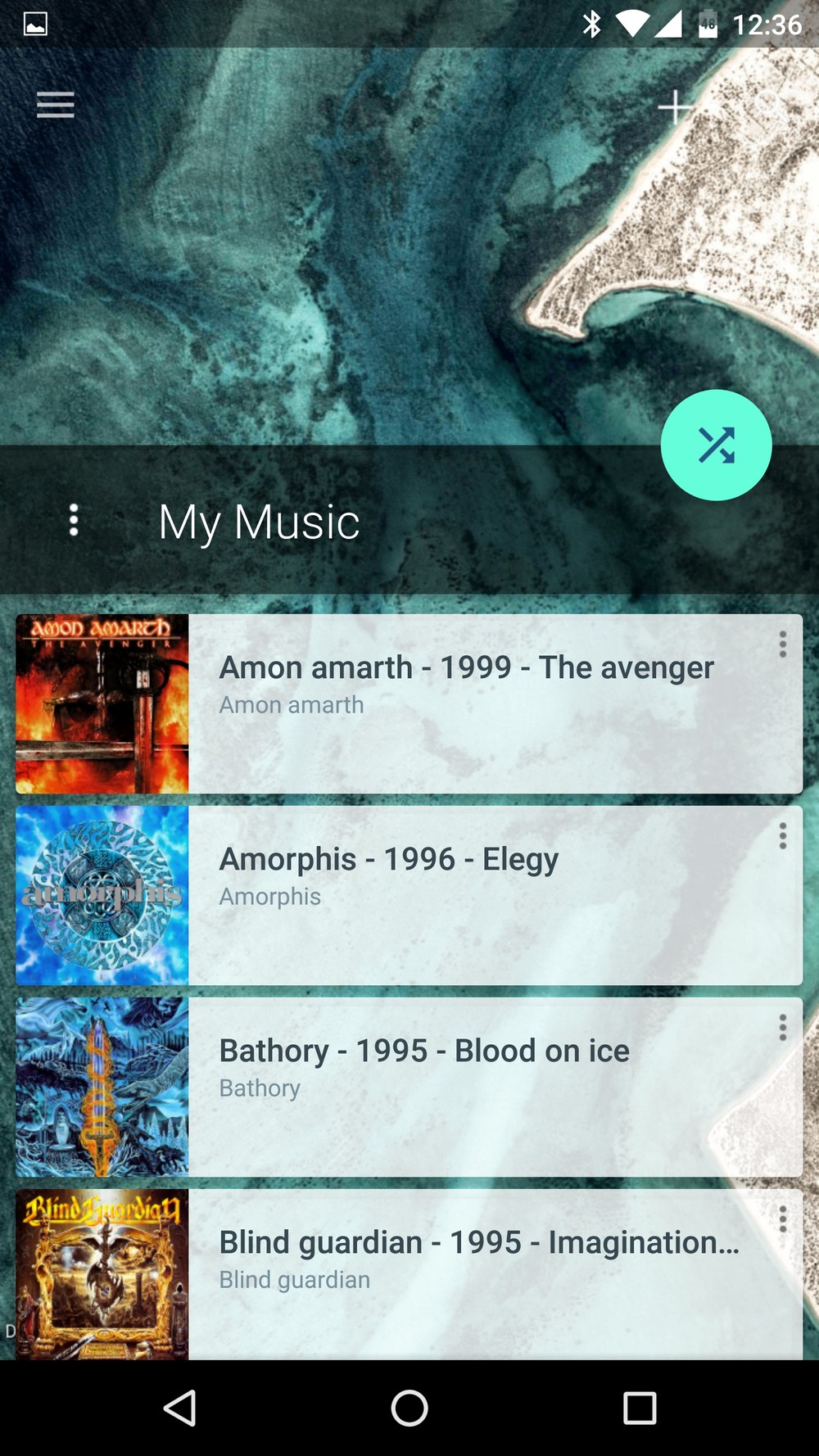Open the overflow menu beside My Music
This screenshot has width=819, height=1456.
[x=74, y=520]
